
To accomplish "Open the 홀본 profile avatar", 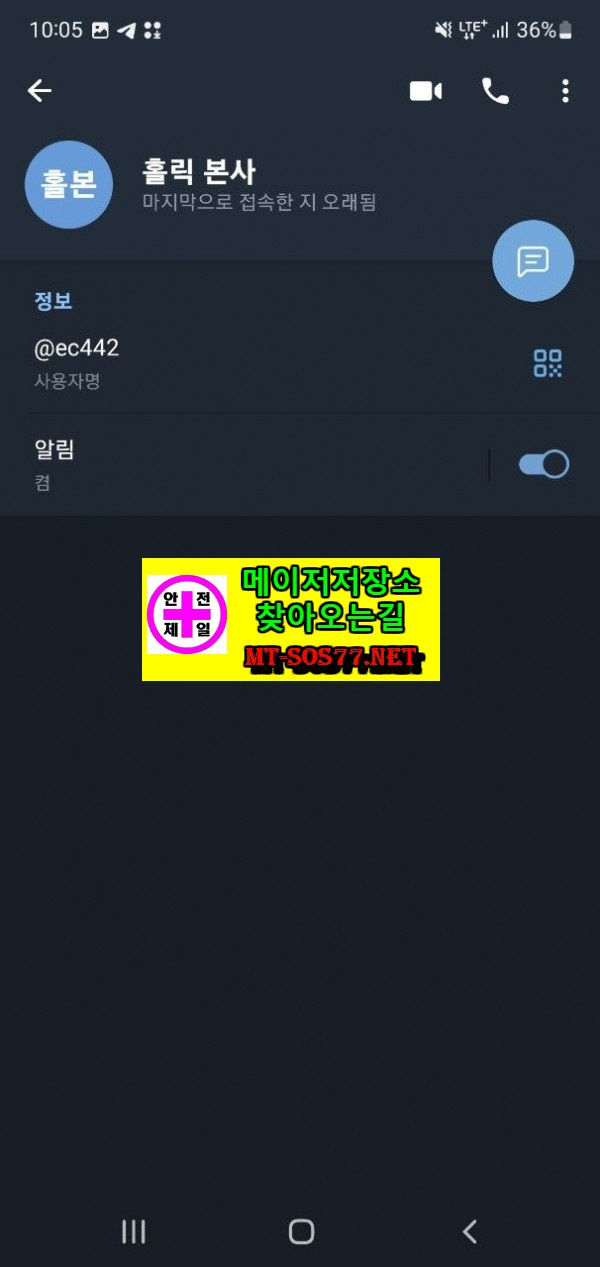I will click(x=68, y=185).
